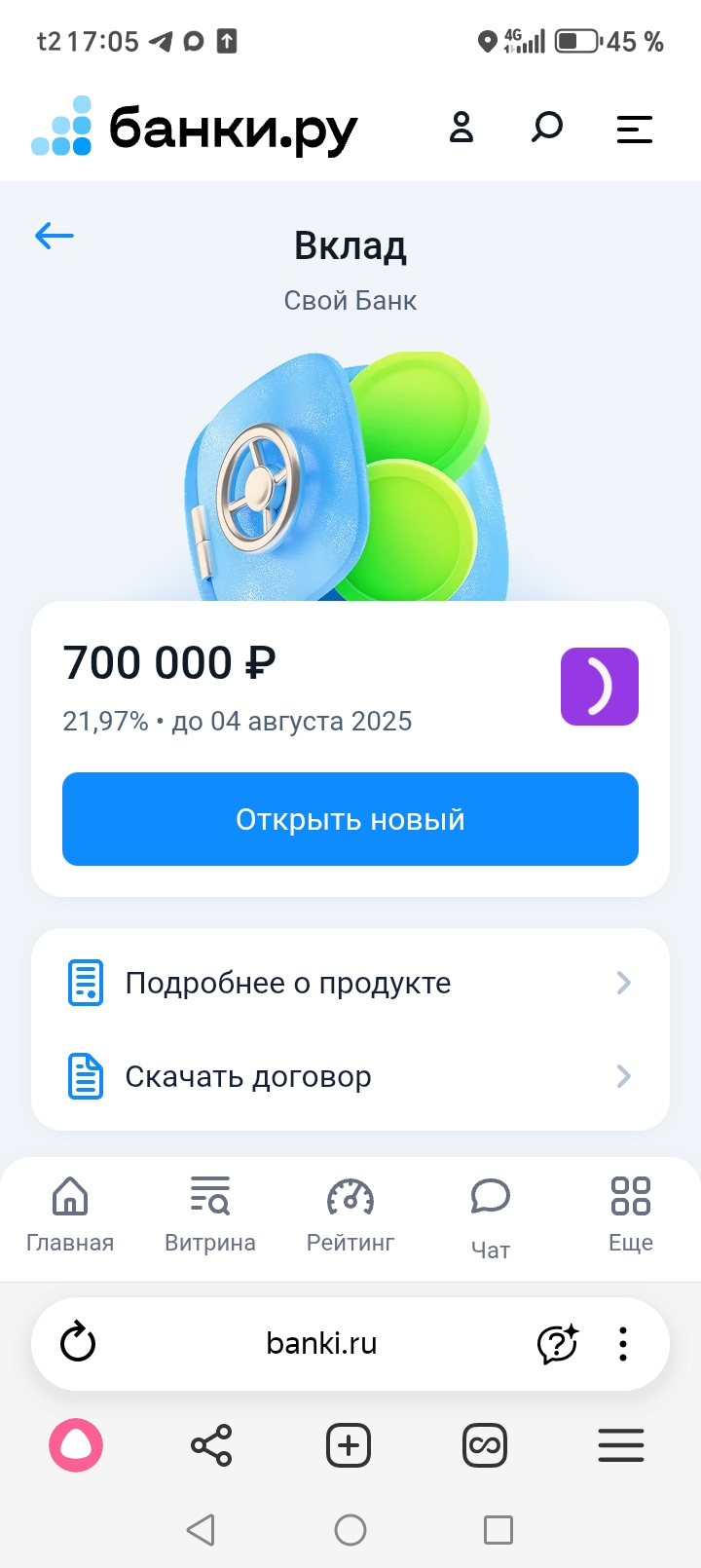This screenshot has width=701, height=1568.
Task: Reload the page in the browser
Action: tap(78, 1344)
